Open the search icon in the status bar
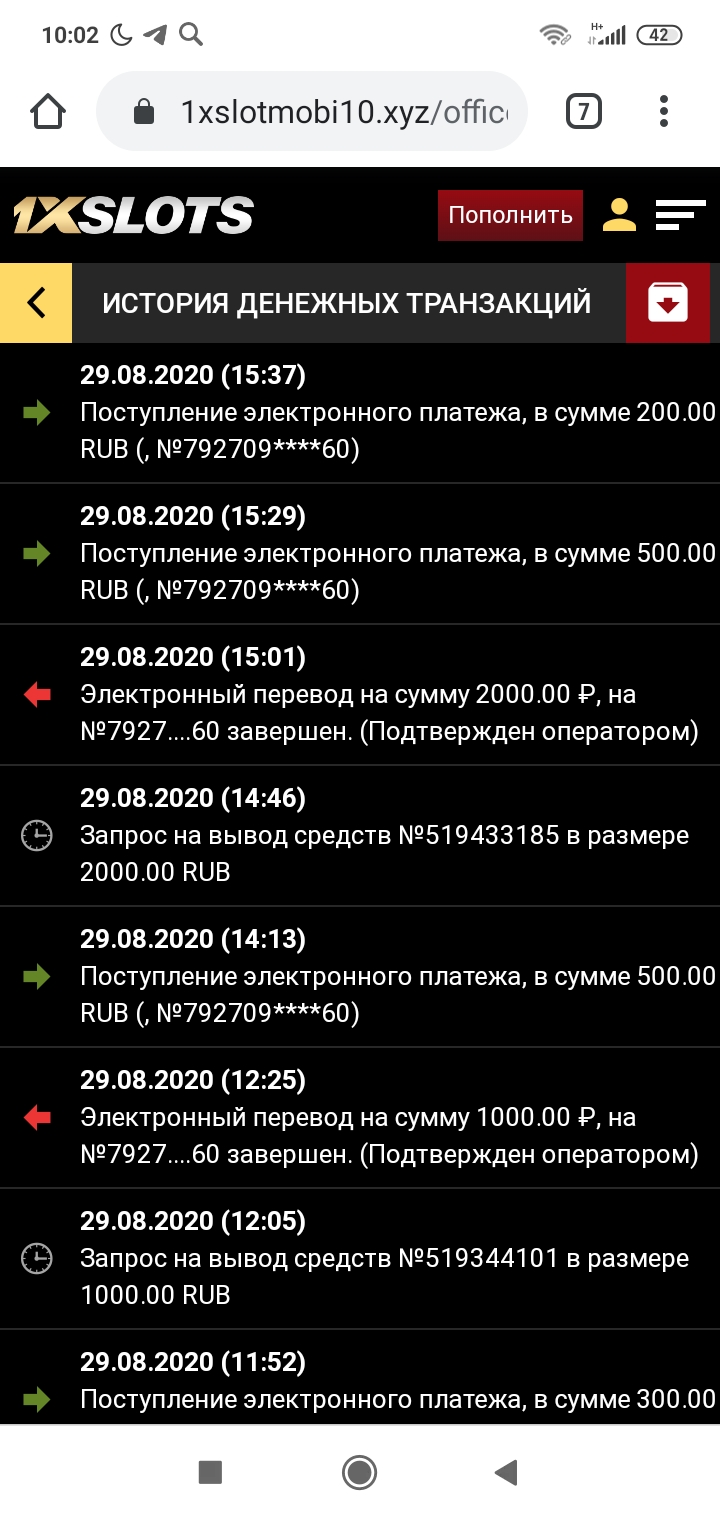 [x=190, y=32]
